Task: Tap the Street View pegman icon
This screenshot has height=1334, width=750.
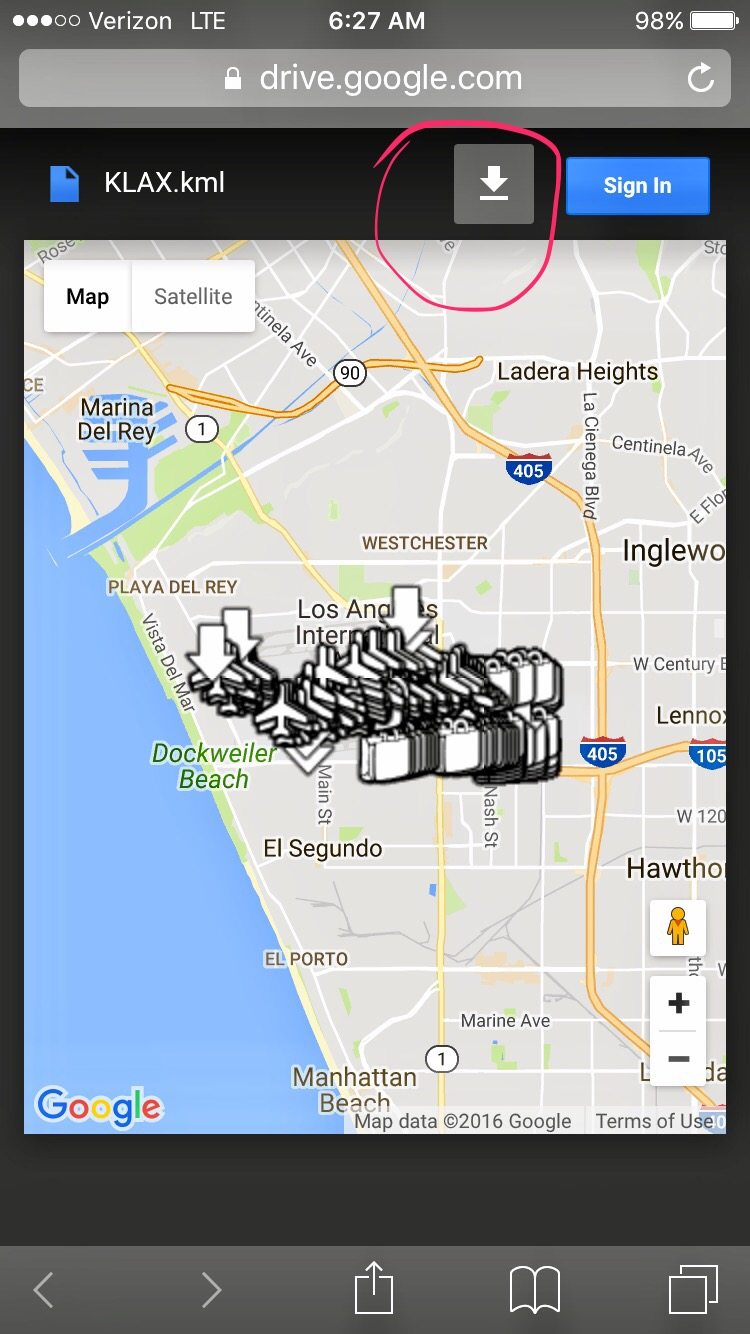Action: [678, 927]
